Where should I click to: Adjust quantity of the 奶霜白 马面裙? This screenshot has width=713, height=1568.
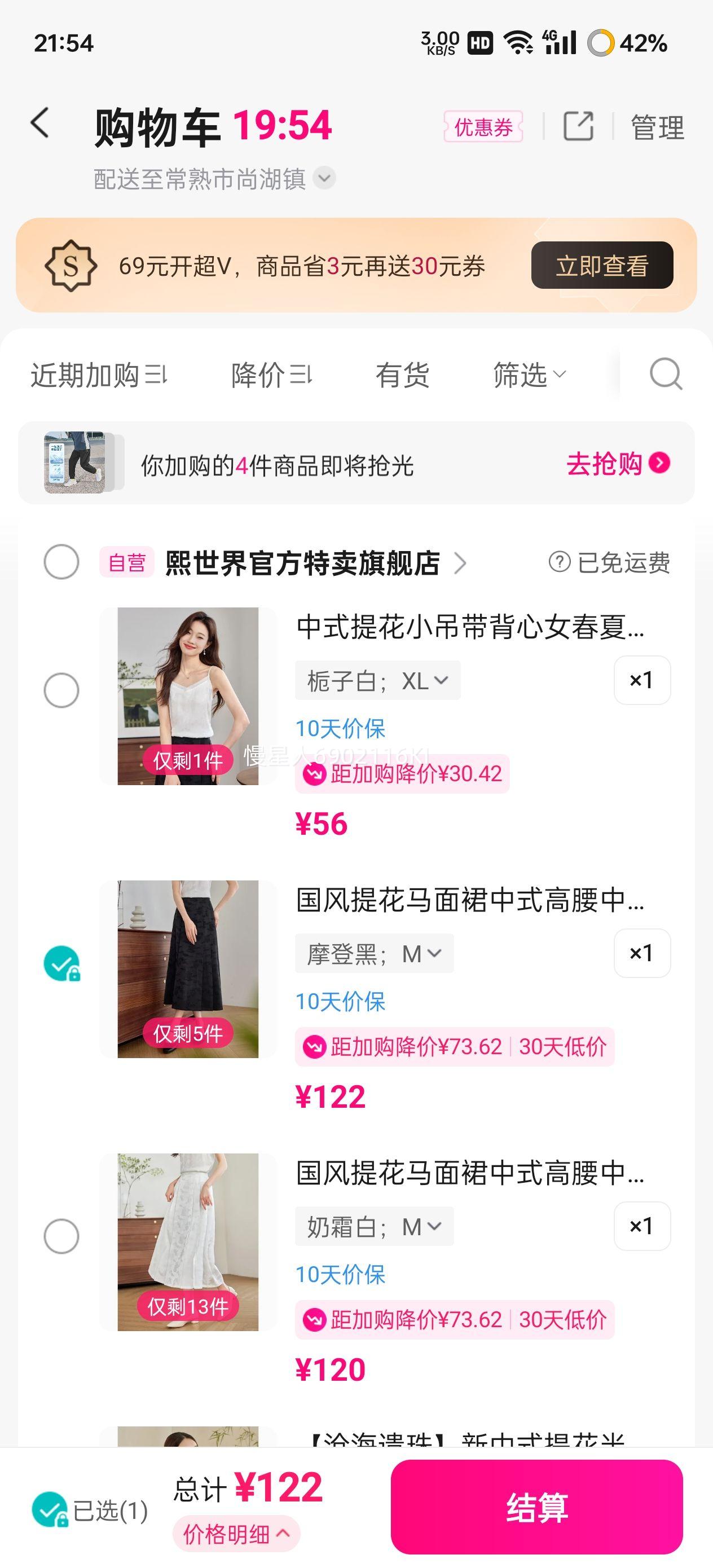coord(642,1226)
